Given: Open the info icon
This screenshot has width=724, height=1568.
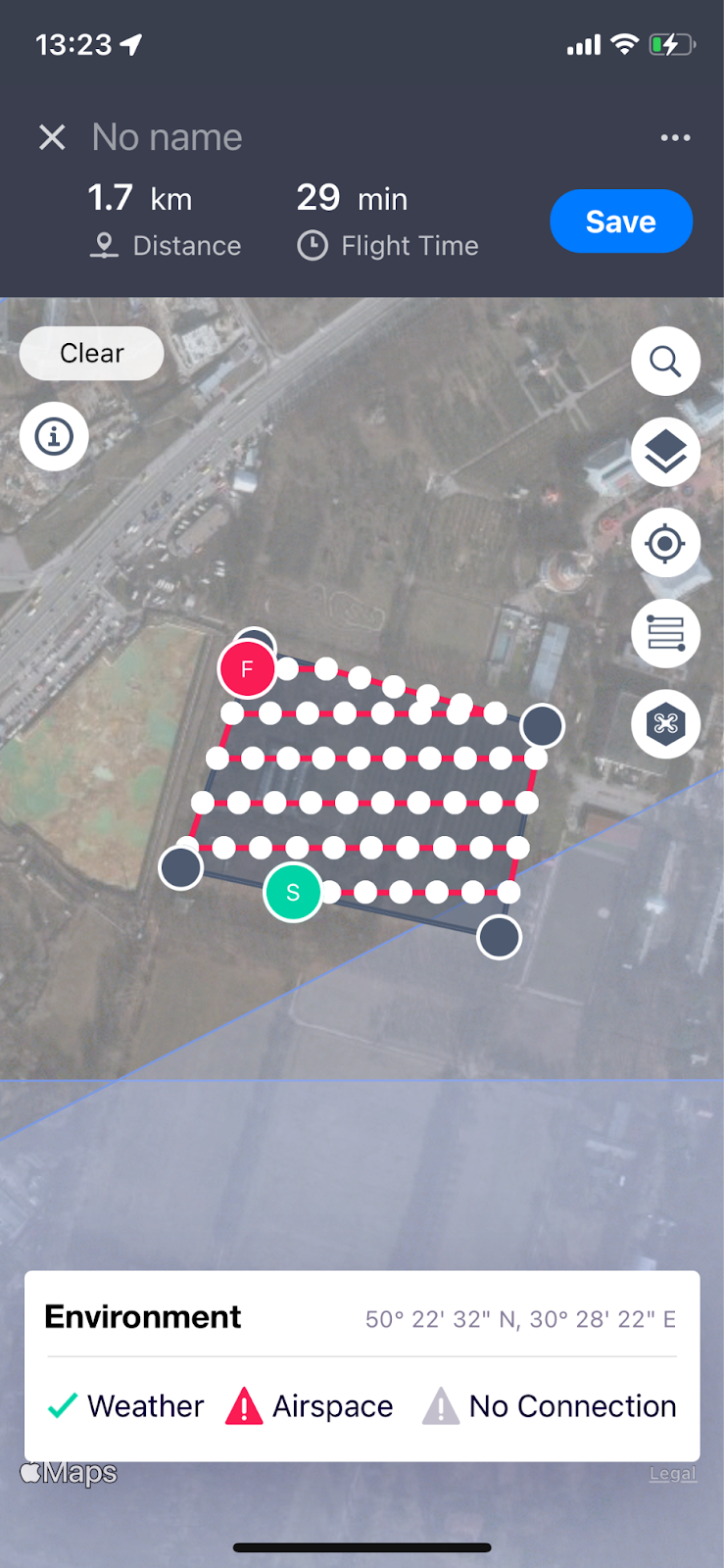Looking at the screenshot, I should pos(54,436).
